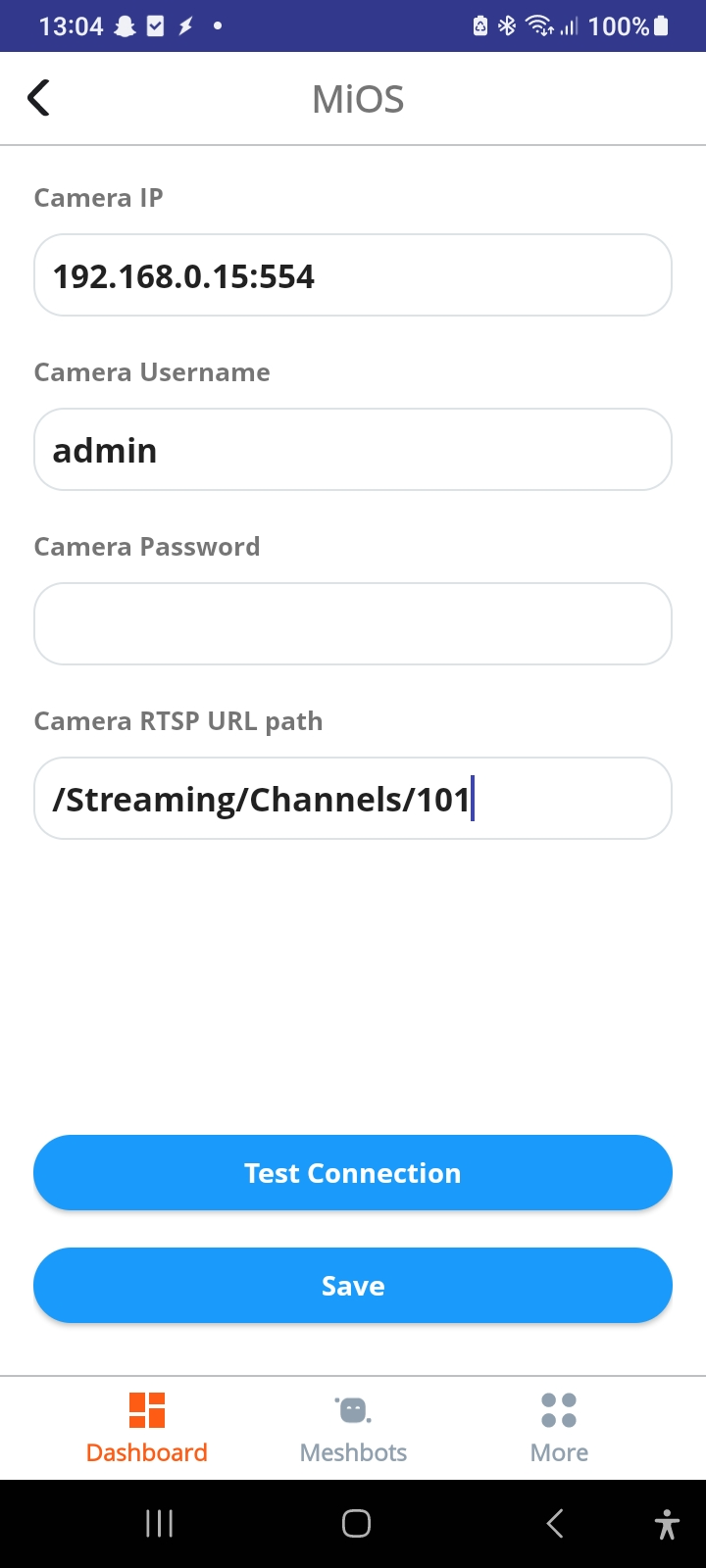The height and width of the screenshot is (1568, 706).
Task: Tap the Camera Username field
Action: click(353, 450)
